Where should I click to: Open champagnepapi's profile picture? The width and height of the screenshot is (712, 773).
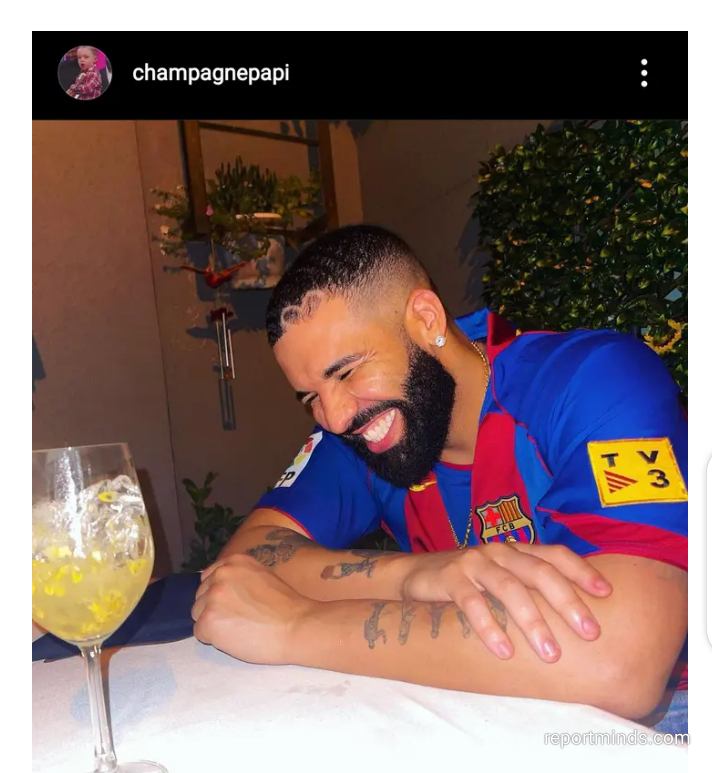click(x=85, y=73)
